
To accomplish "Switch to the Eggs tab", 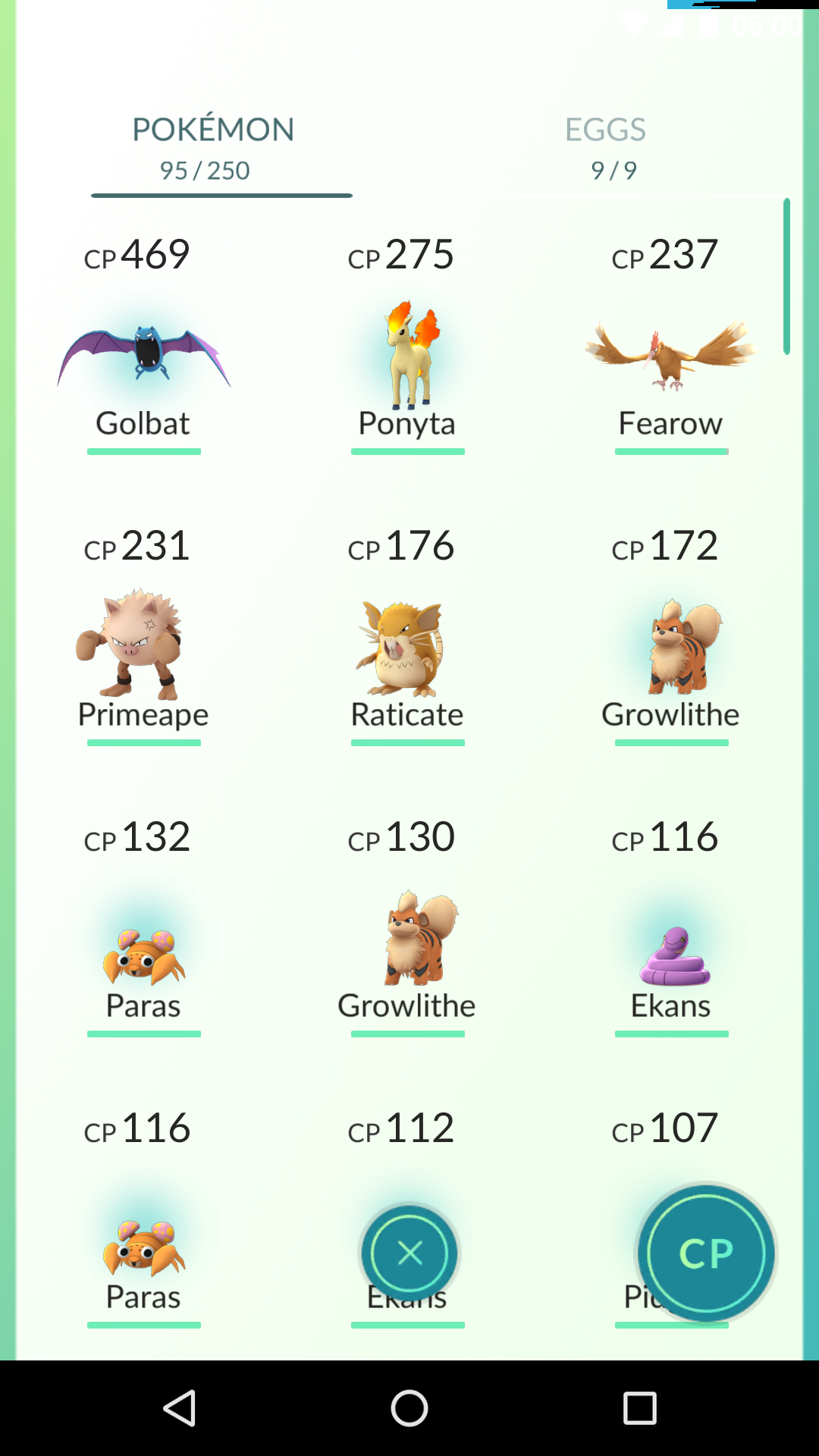I will [x=605, y=148].
